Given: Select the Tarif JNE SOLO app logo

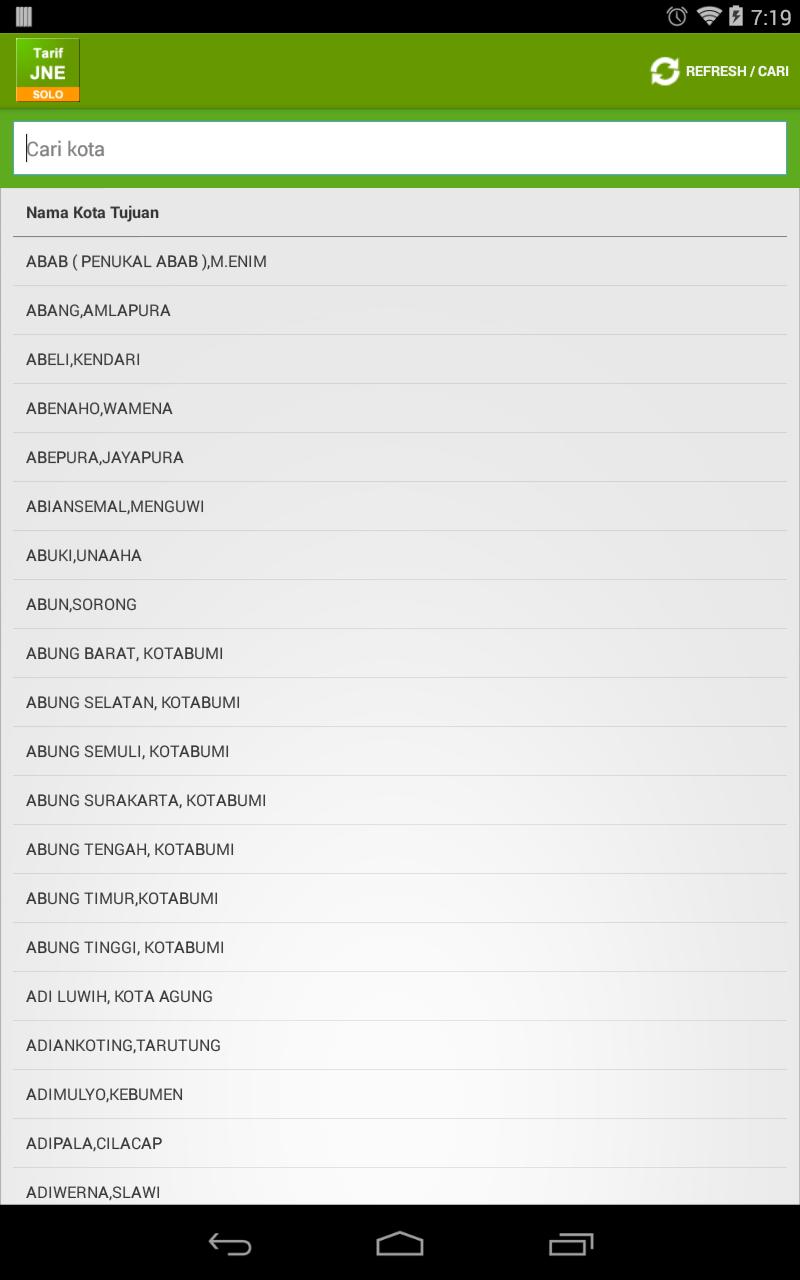Looking at the screenshot, I should tap(48, 69).
